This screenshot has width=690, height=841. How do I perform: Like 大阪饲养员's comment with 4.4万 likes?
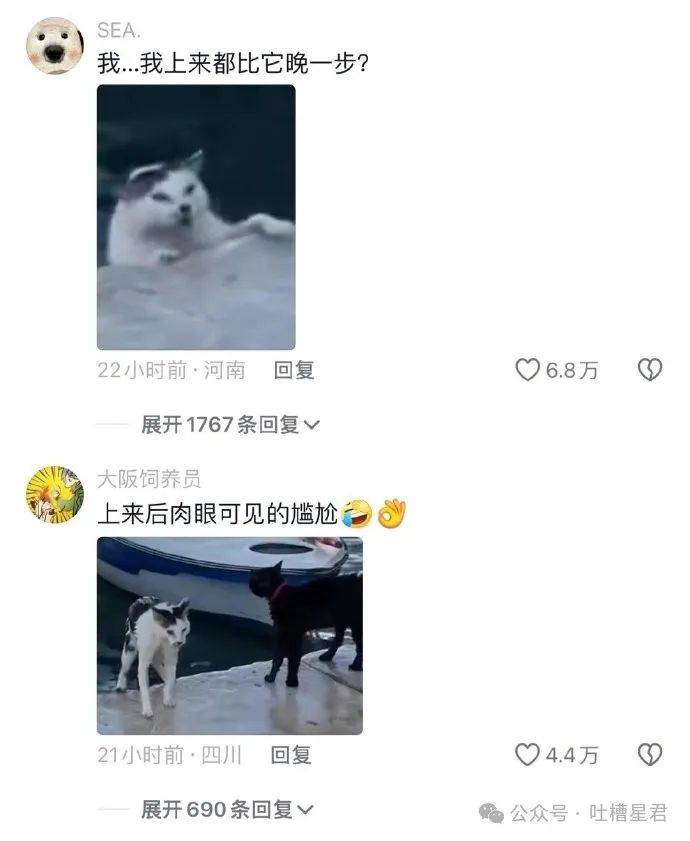528,755
